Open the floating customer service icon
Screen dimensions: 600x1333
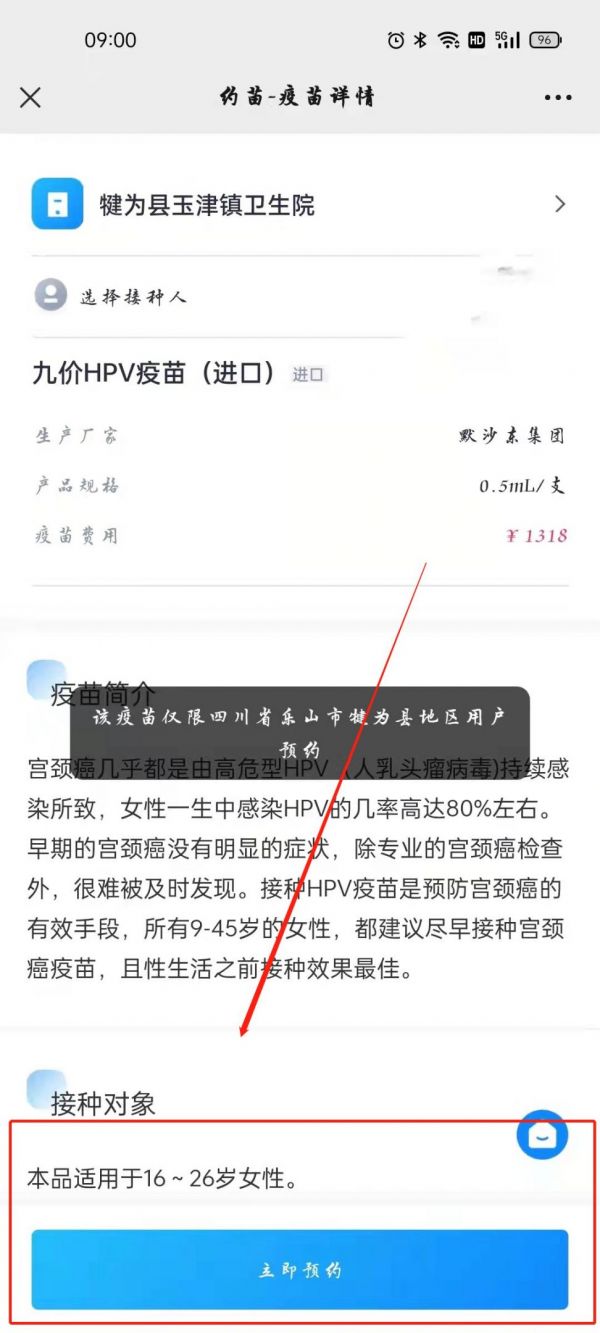coord(542,1134)
